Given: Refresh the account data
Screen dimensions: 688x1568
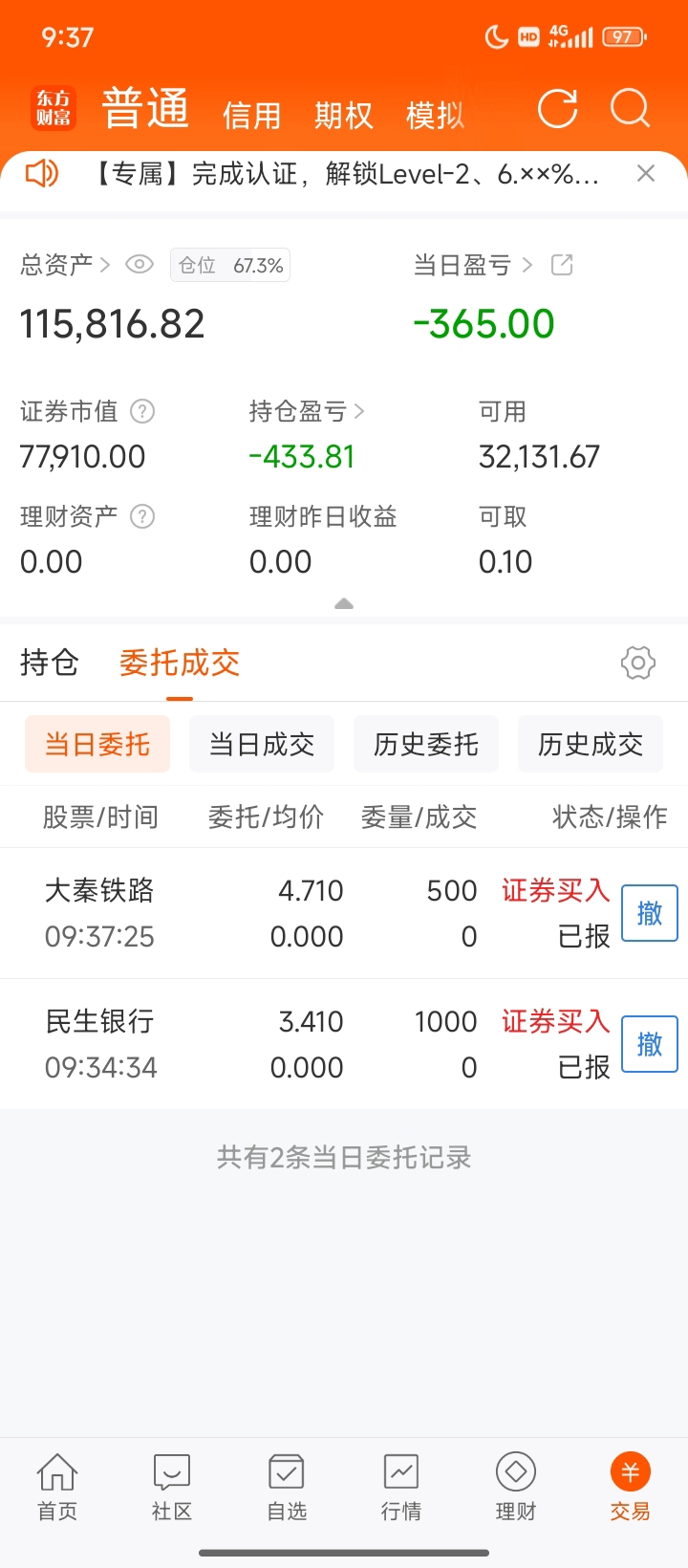Looking at the screenshot, I should pyautogui.click(x=558, y=109).
